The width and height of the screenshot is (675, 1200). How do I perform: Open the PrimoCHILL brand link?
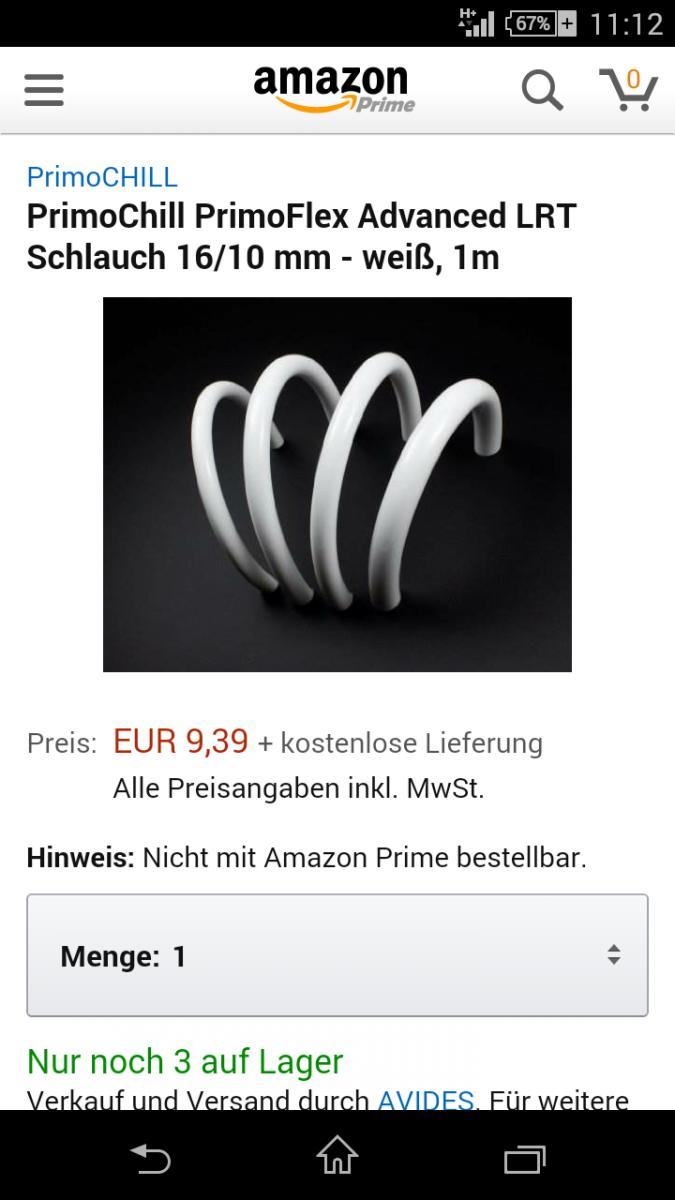(x=102, y=177)
